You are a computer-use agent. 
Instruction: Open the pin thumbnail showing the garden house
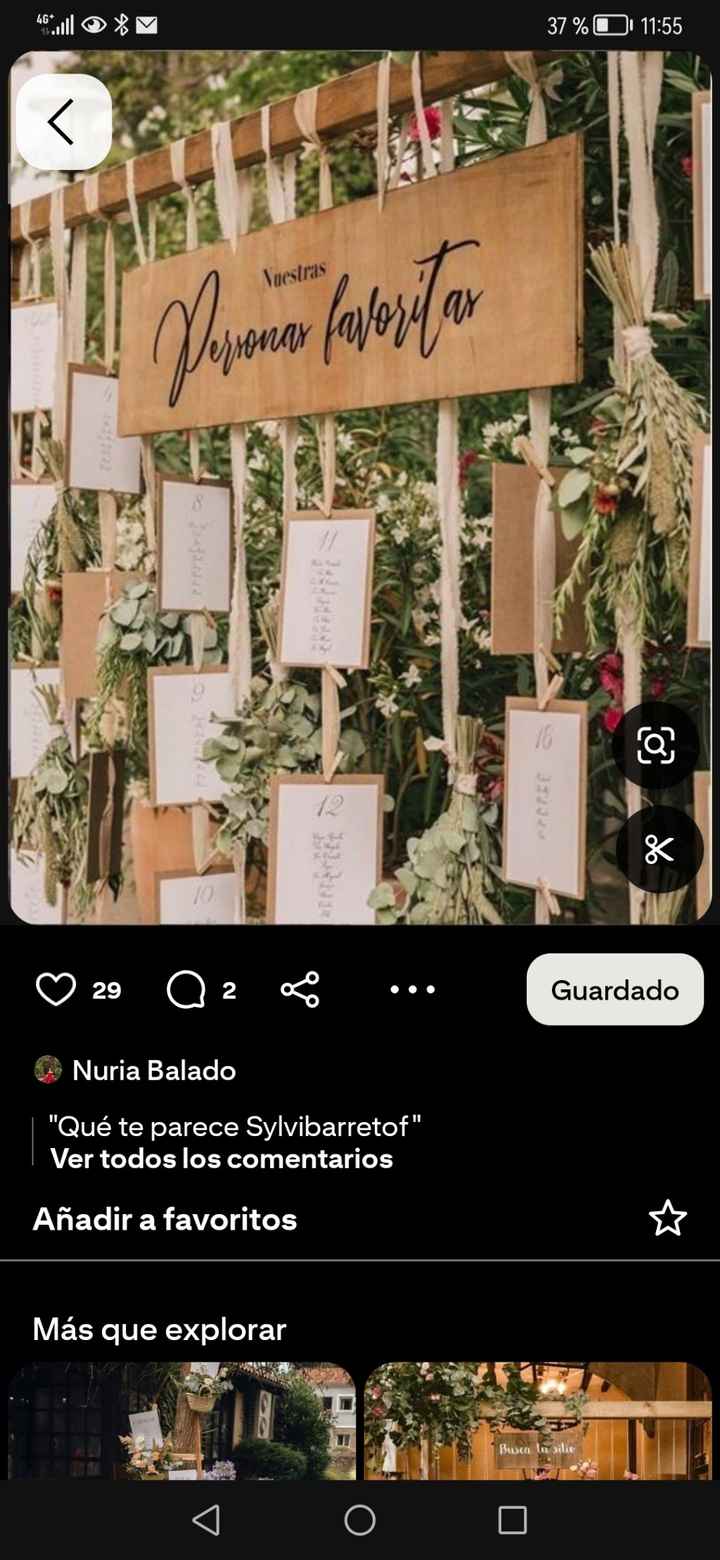click(182, 1420)
